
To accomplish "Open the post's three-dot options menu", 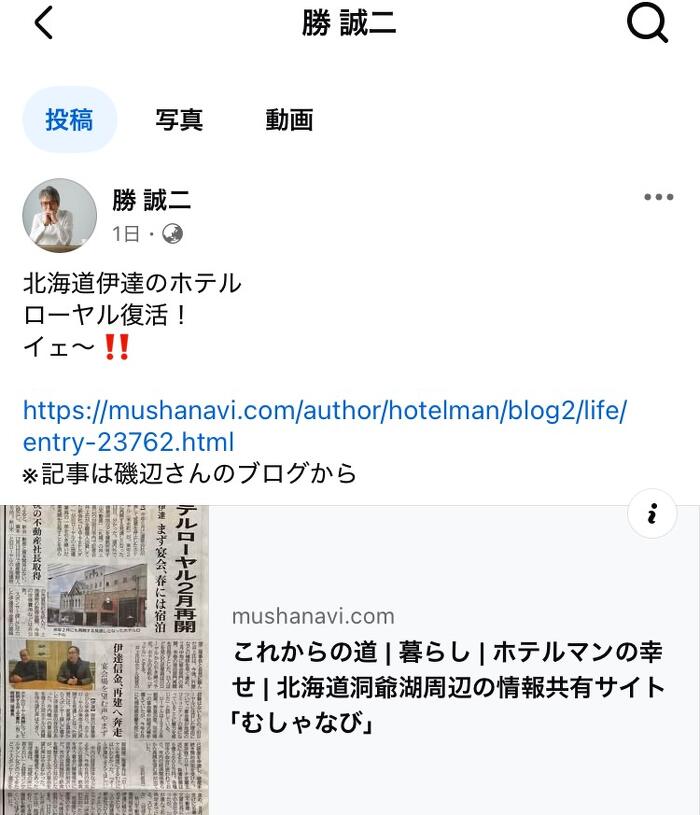I will (x=658, y=197).
